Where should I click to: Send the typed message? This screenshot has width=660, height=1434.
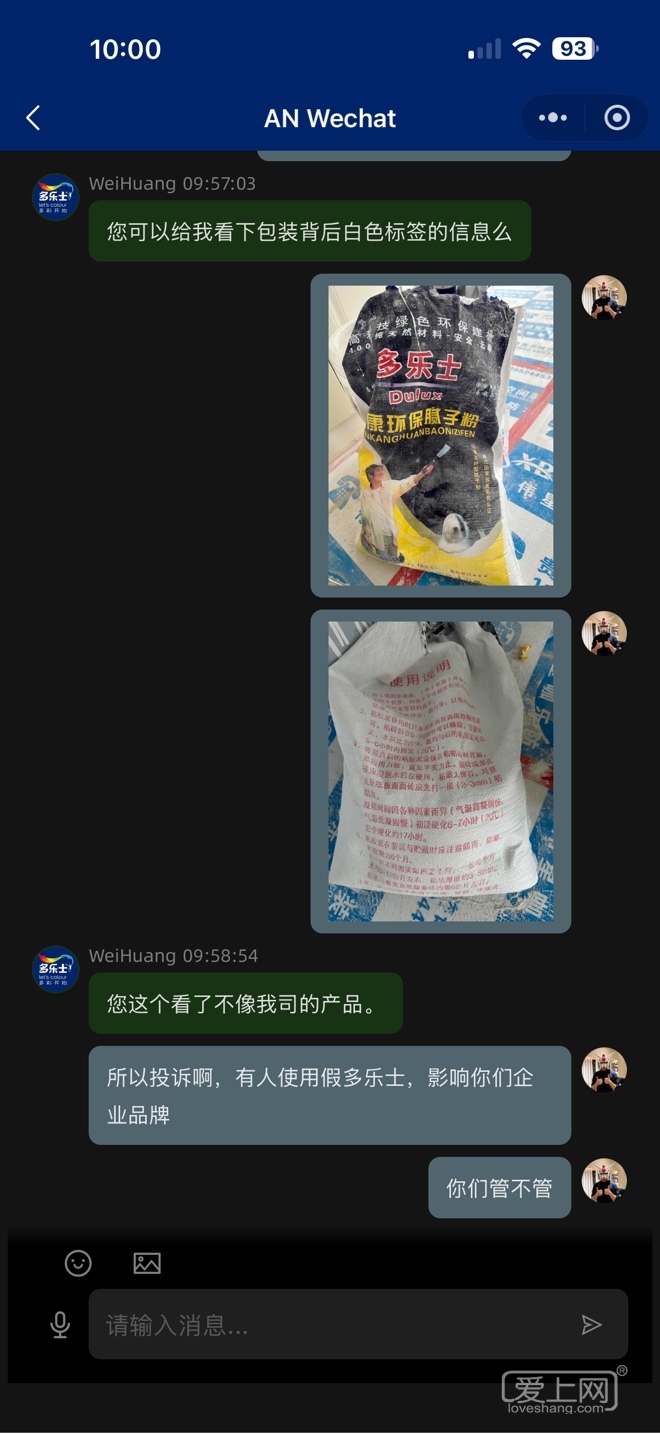tap(592, 1325)
